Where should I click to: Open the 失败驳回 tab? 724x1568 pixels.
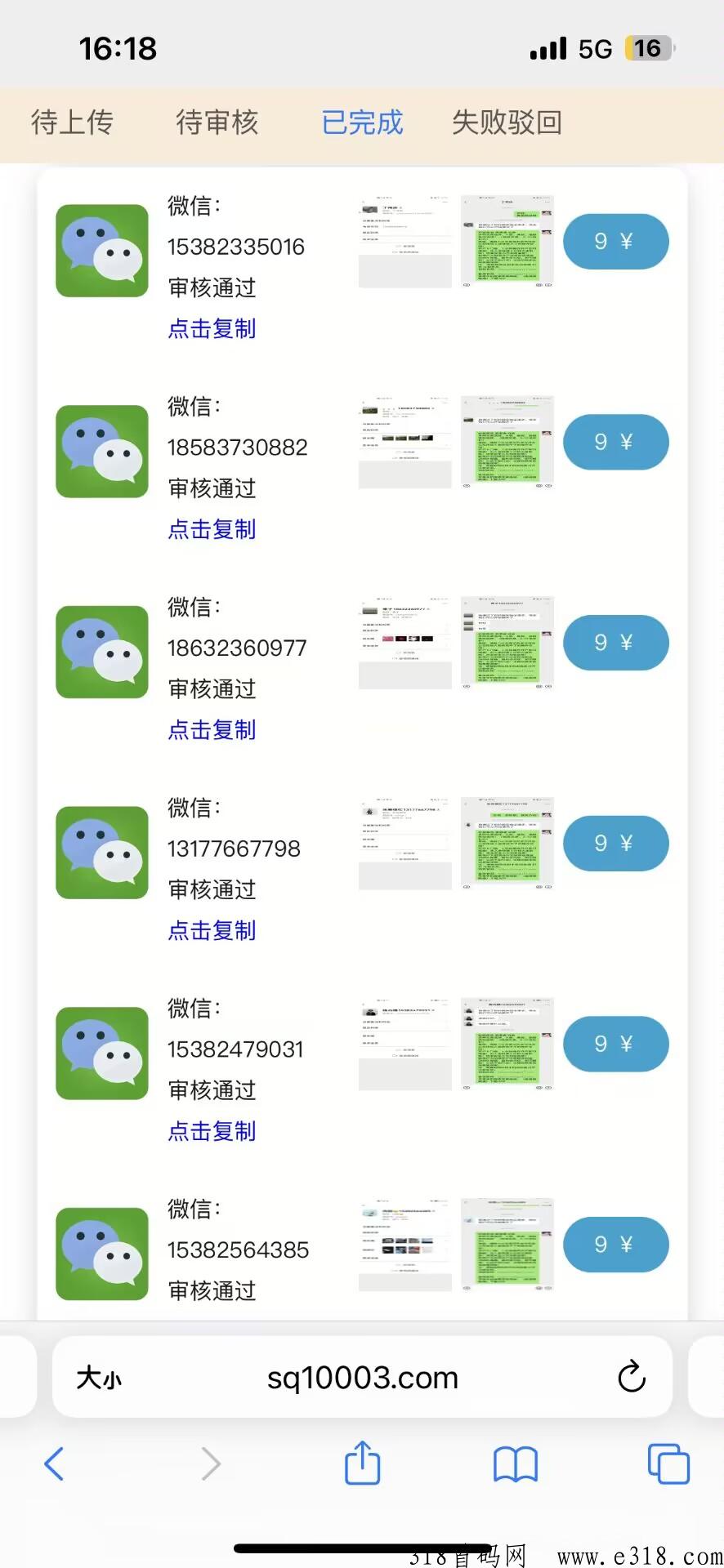click(507, 122)
